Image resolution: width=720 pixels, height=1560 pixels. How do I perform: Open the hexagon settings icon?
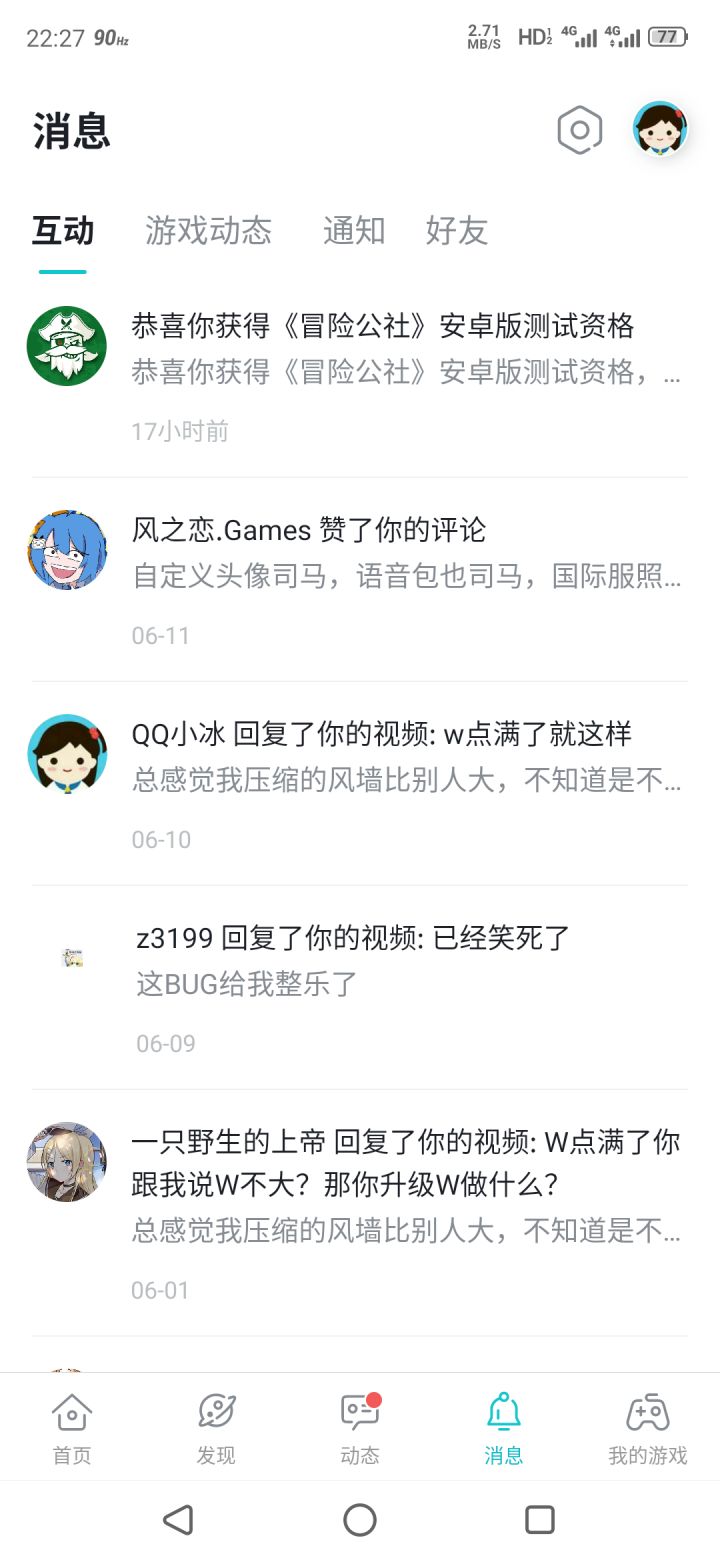pos(580,130)
